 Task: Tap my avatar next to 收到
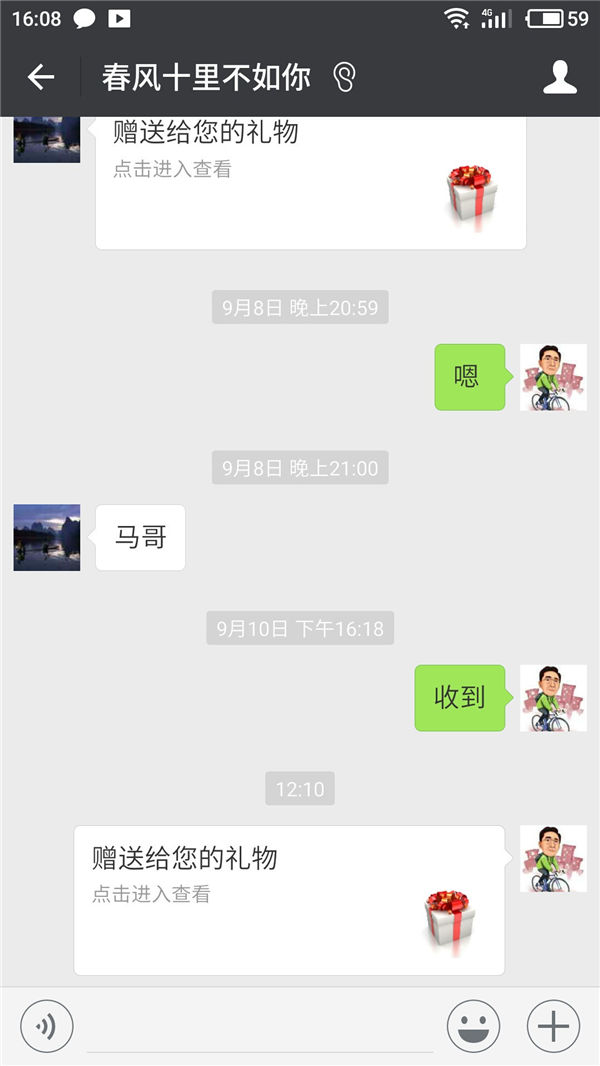tap(553, 698)
